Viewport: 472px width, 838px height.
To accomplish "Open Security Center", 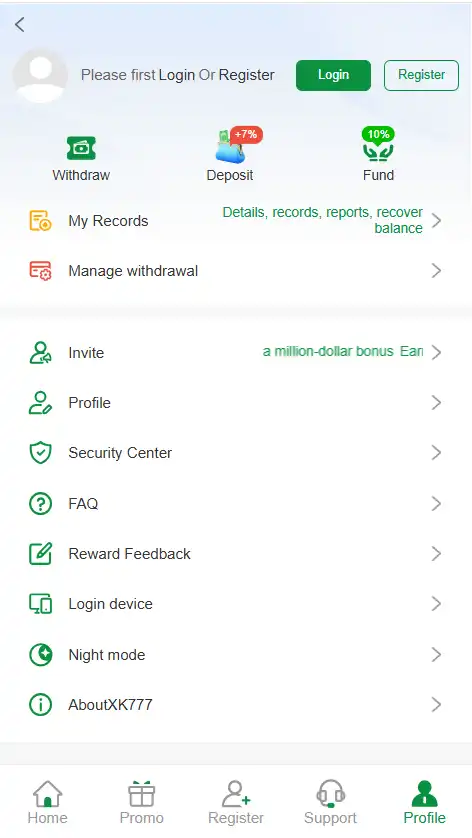I will click(236, 453).
